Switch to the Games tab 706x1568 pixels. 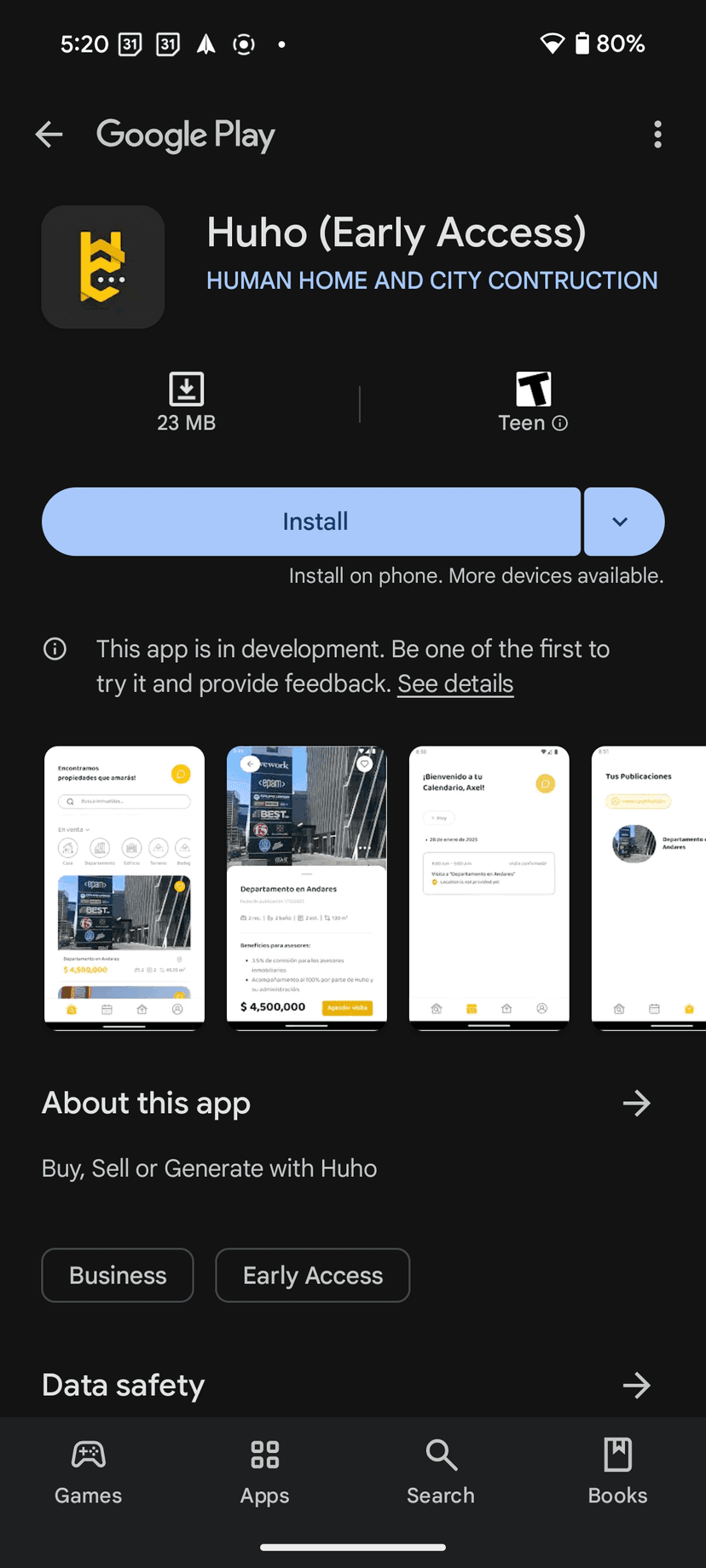[x=88, y=1472]
